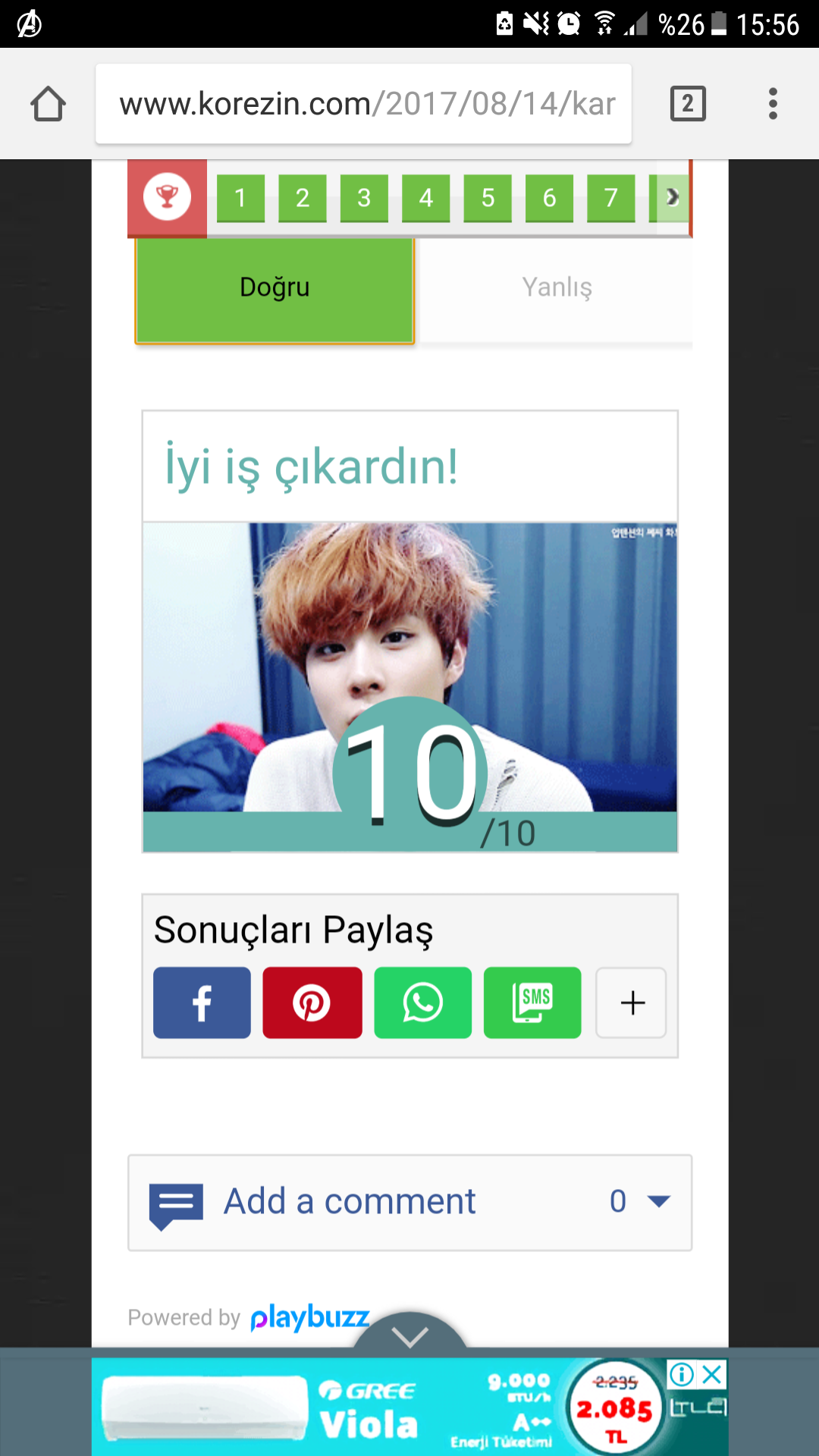Screen dimensions: 819x1456
Task: Jump to question 3
Action: click(x=364, y=198)
